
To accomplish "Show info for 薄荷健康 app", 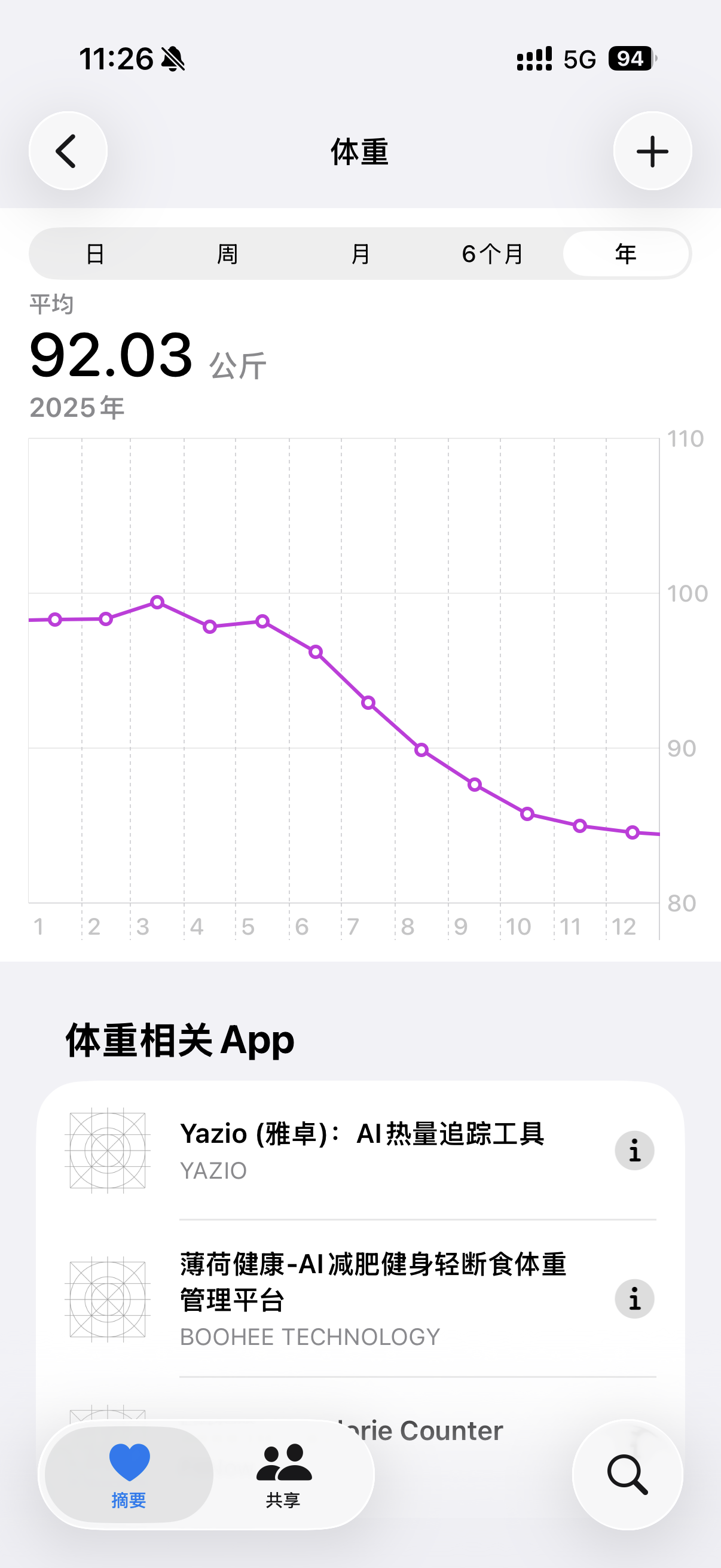I will 634,1298.
